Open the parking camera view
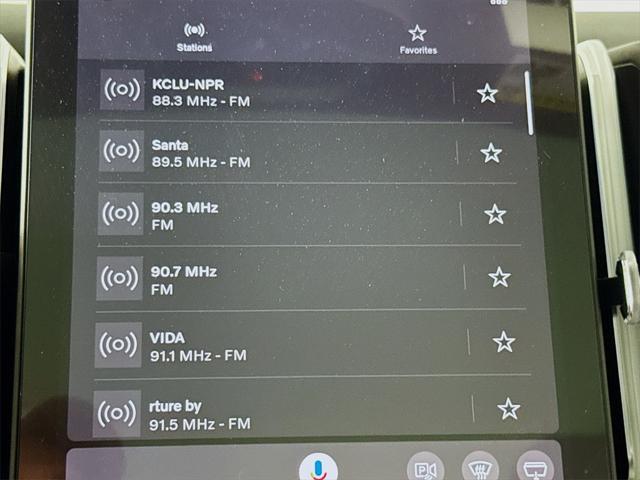Viewport: 640px width, 480px height. click(425, 468)
